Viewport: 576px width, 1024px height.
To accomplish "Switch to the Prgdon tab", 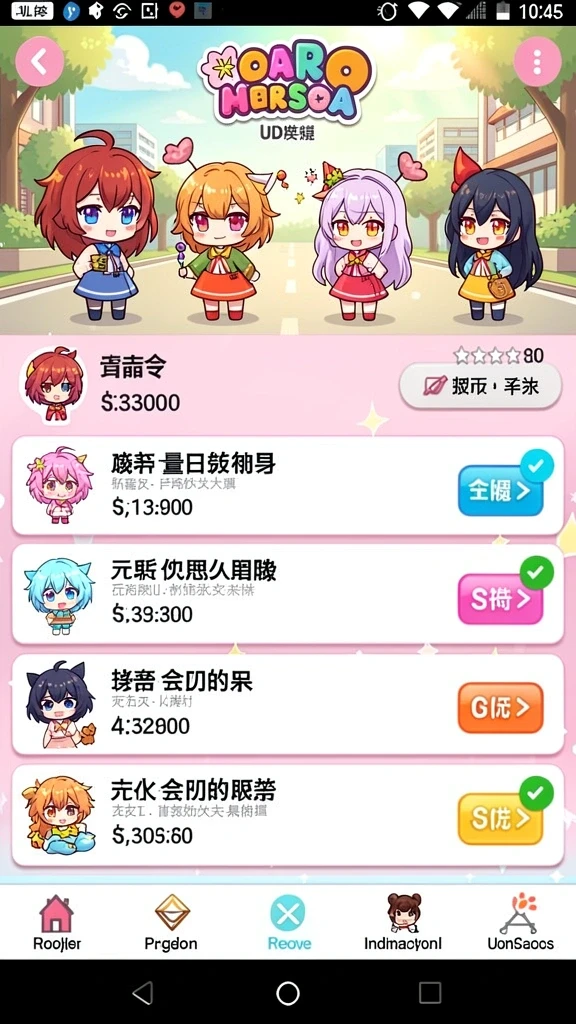I will point(171,922).
